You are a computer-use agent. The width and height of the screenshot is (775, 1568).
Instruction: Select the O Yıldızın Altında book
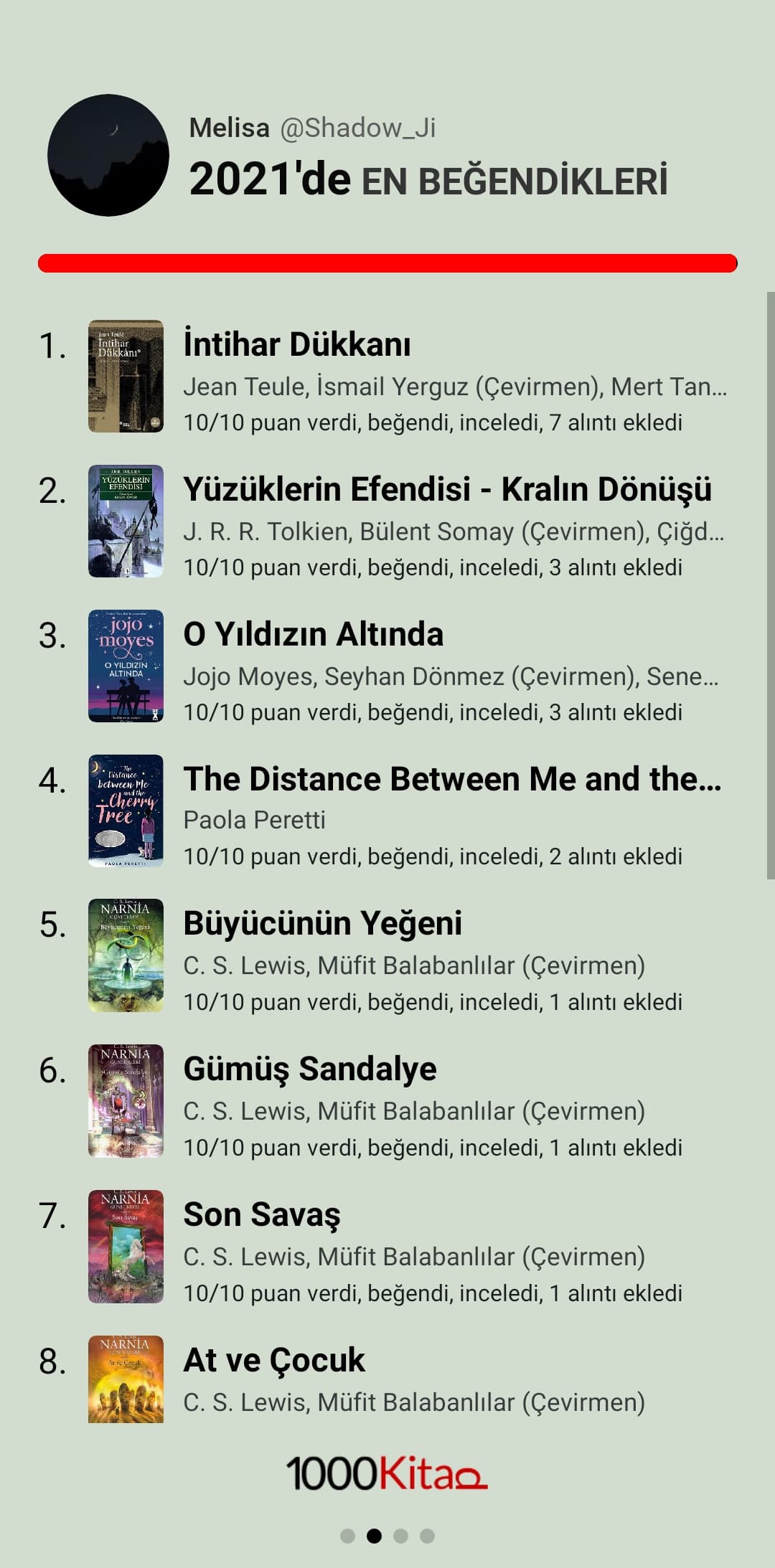[x=313, y=635]
